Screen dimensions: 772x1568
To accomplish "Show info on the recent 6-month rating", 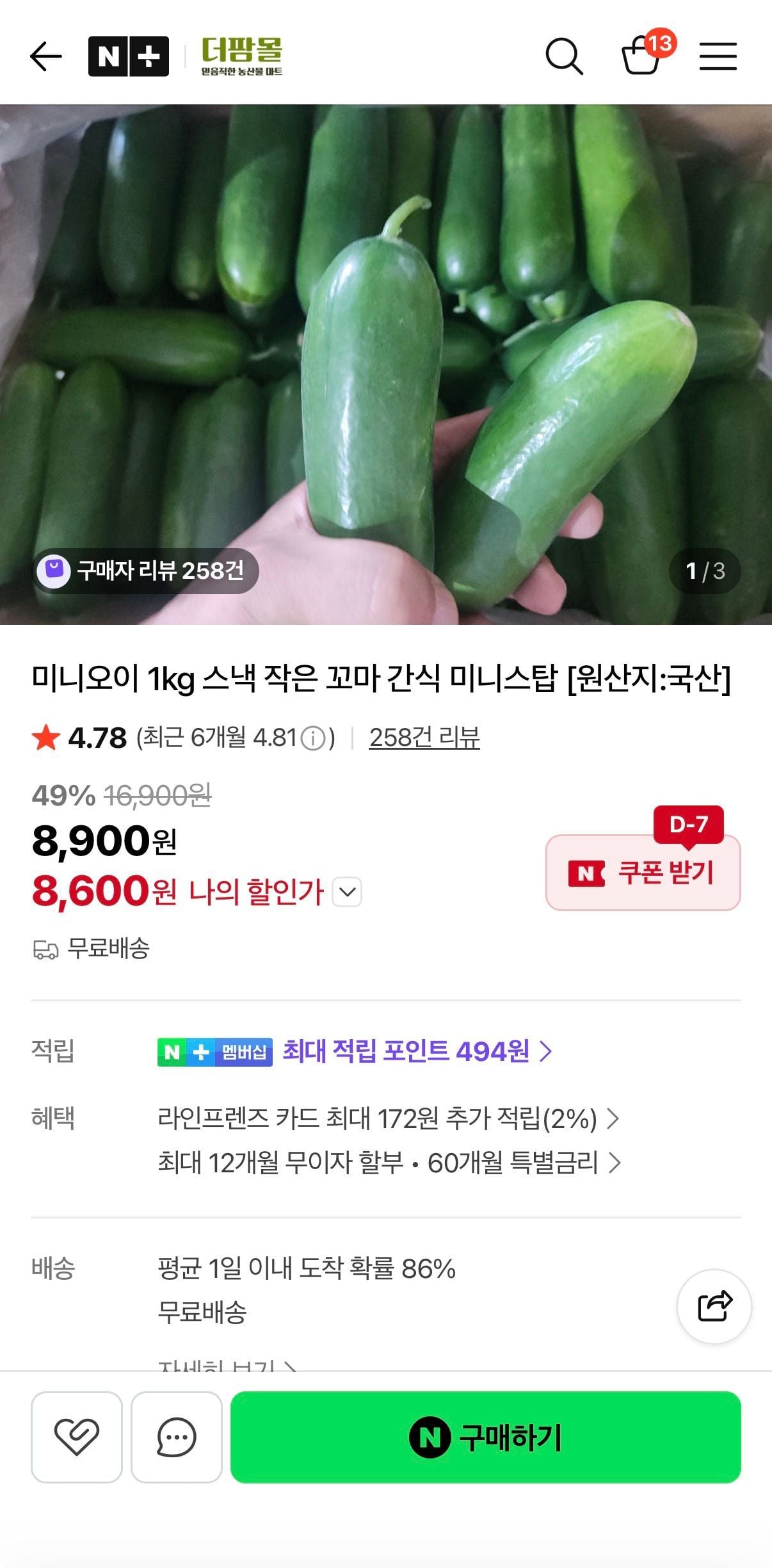I will [312, 738].
